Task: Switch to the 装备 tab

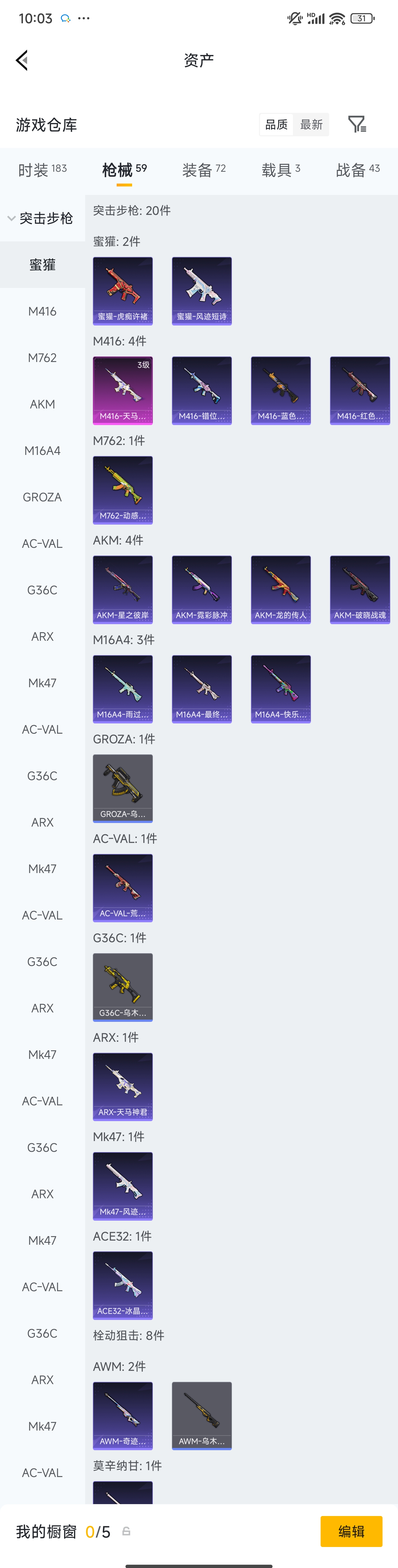Action: pos(203,170)
